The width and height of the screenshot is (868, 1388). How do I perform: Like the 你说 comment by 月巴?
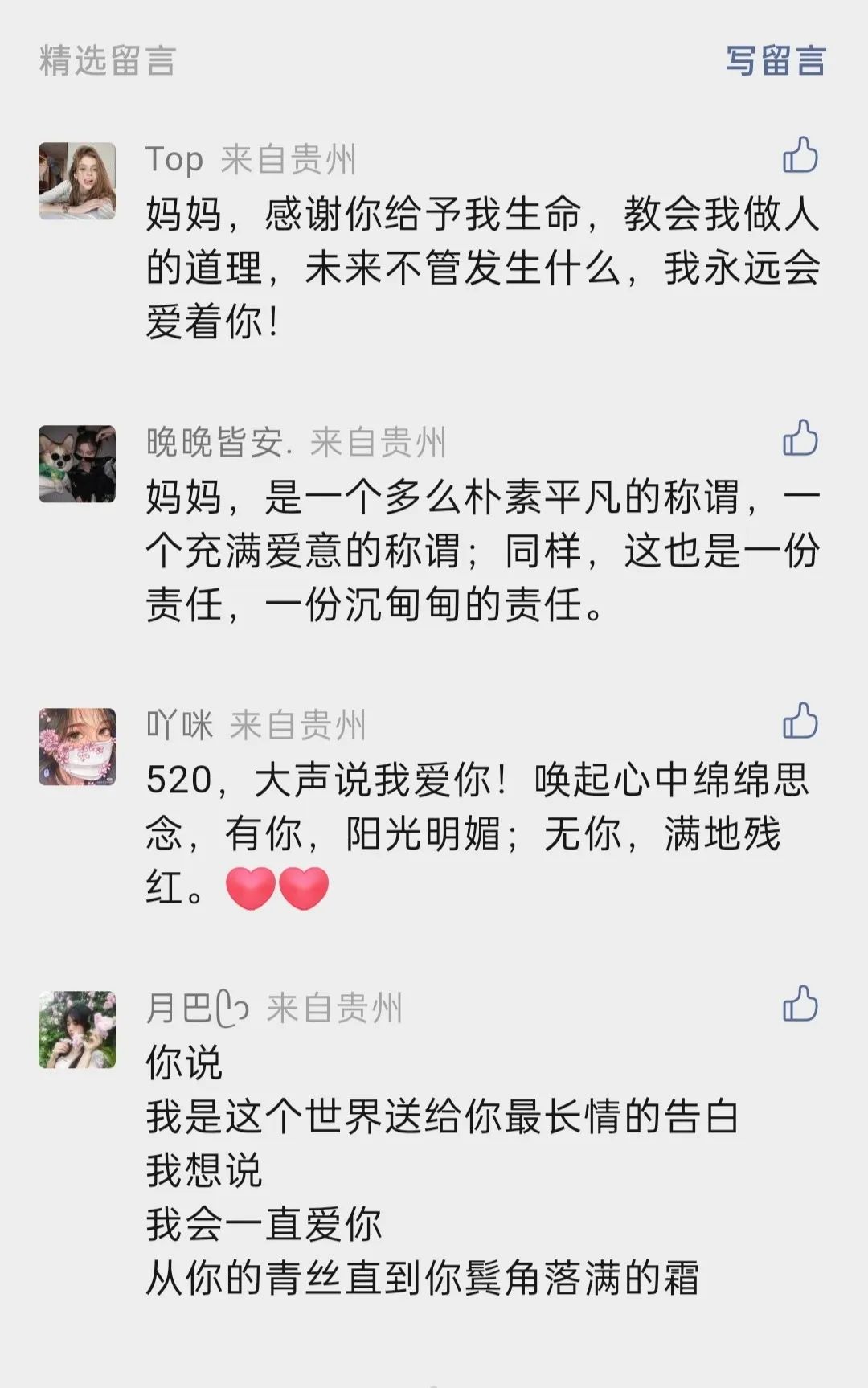point(800,1003)
